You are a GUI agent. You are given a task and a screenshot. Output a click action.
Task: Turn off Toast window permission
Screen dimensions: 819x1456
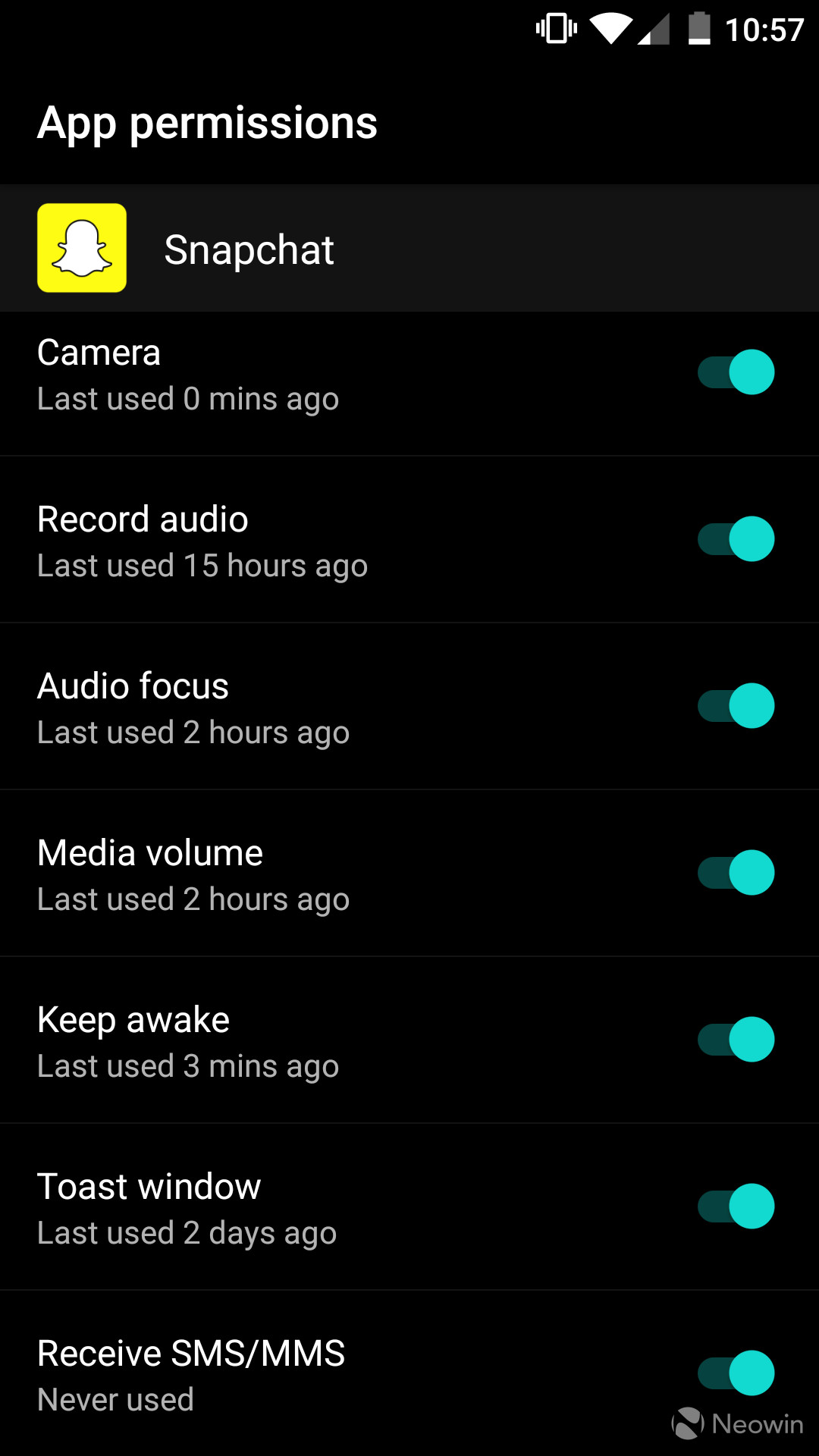736,1207
